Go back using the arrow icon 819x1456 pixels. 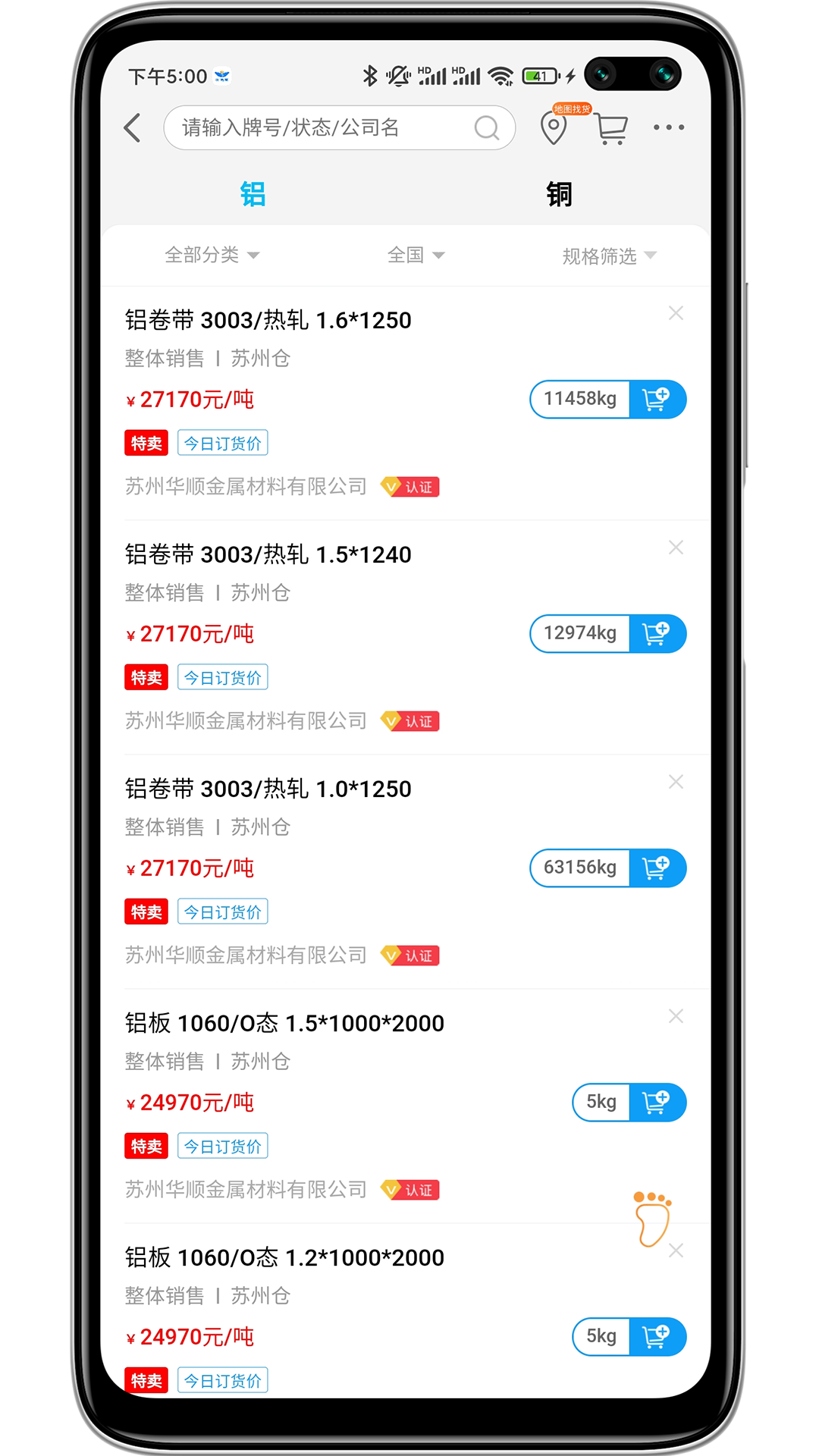(133, 128)
